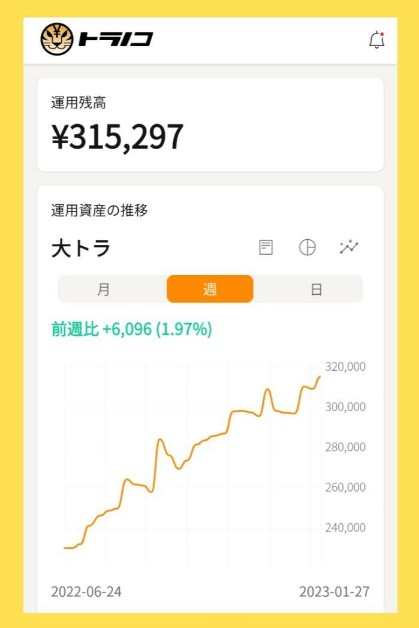Screen dimensions: 419x628
Task: Open the notifications bell
Action: pos(377,40)
